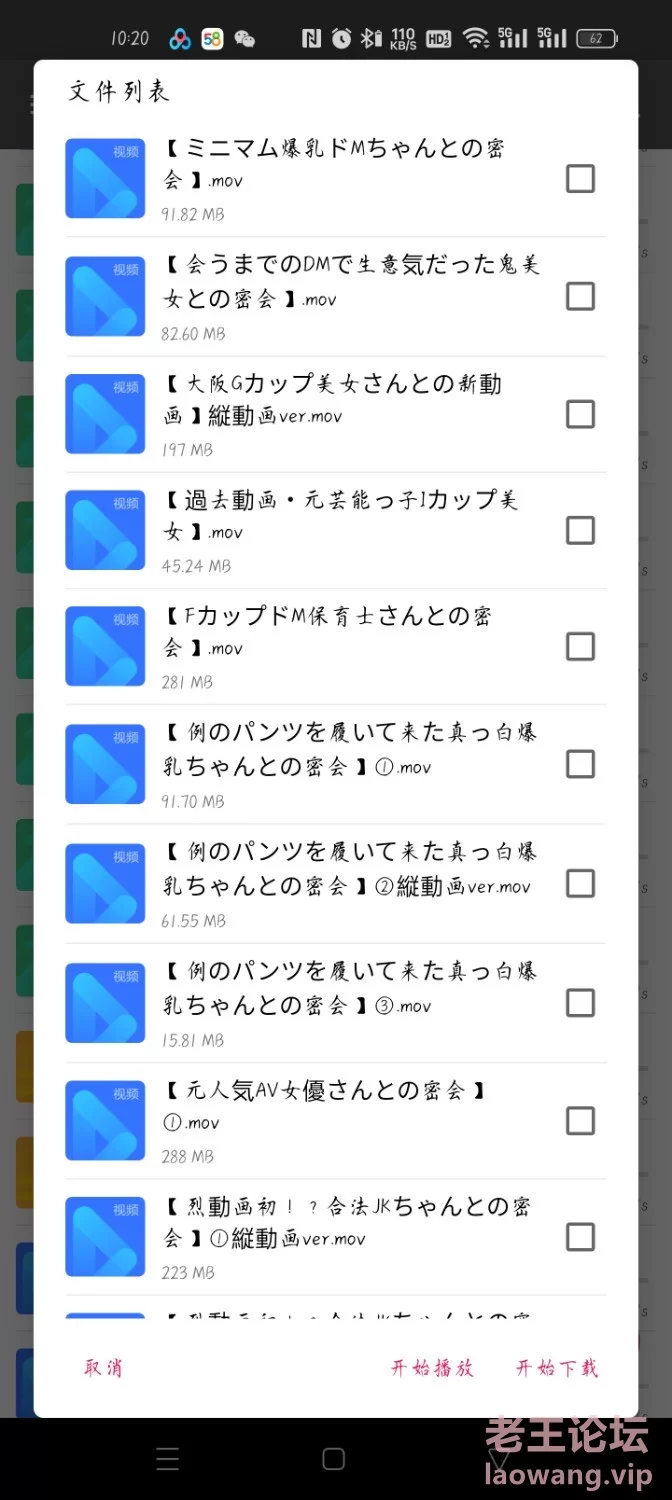Check the box for the 197 MB video
Viewport: 672px width, 1500px height.
point(580,414)
